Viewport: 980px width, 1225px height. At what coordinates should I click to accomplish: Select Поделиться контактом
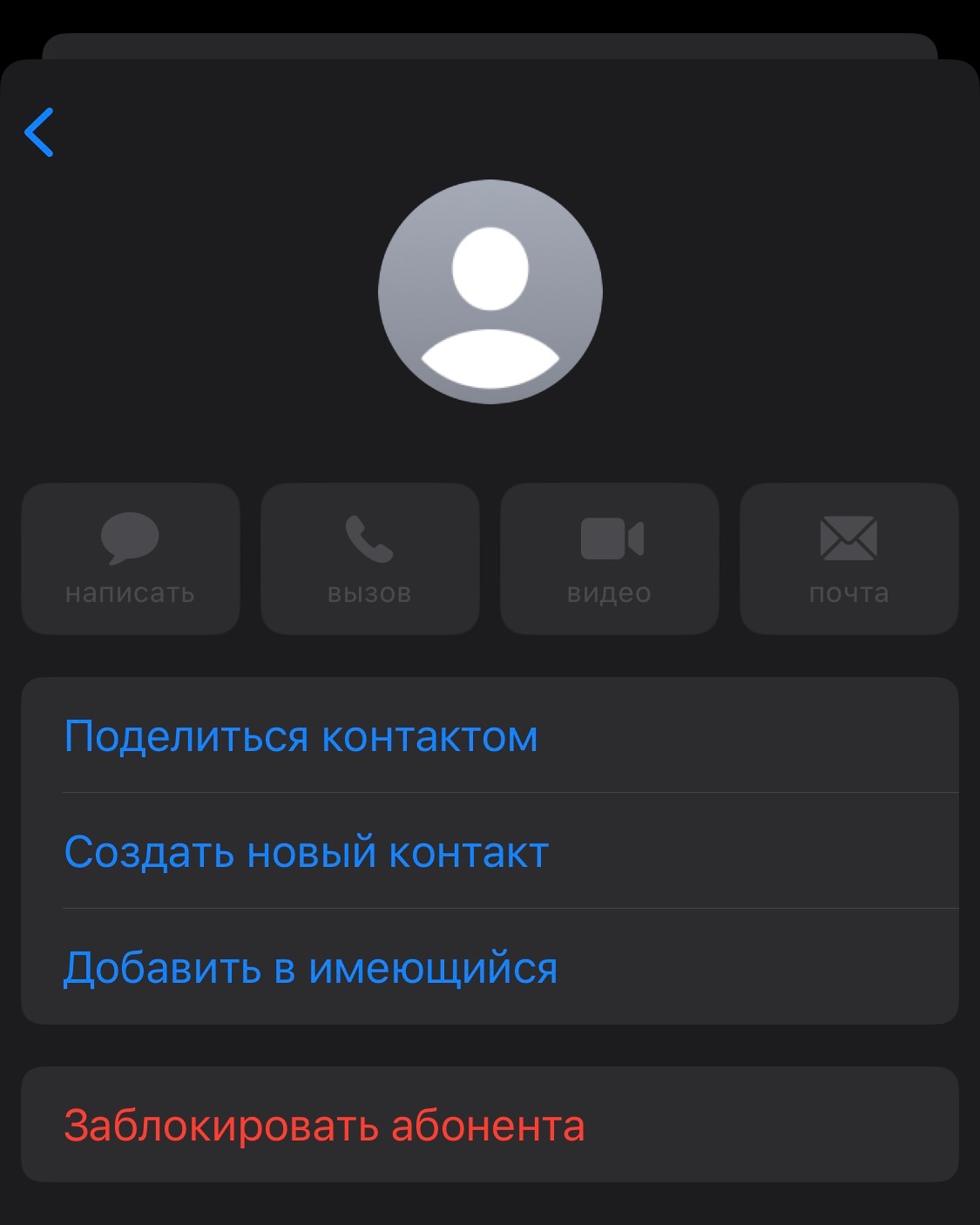pos(490,735)
